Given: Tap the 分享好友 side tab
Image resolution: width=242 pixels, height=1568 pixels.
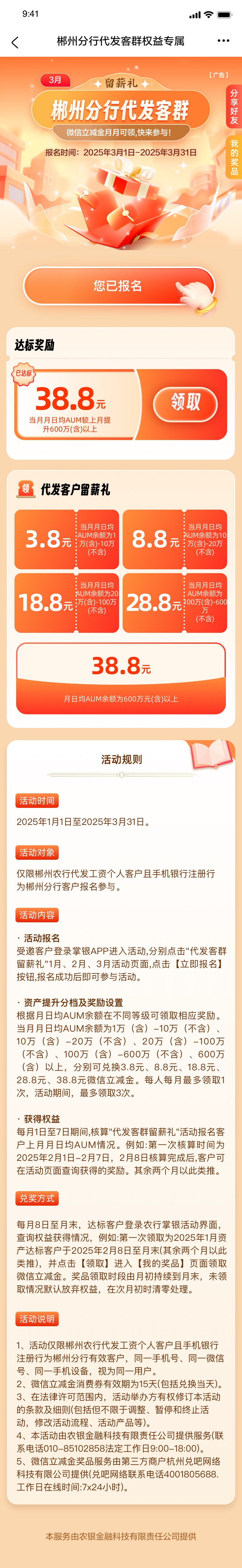Looking at the screenshot, I should (x=234, y=106).
